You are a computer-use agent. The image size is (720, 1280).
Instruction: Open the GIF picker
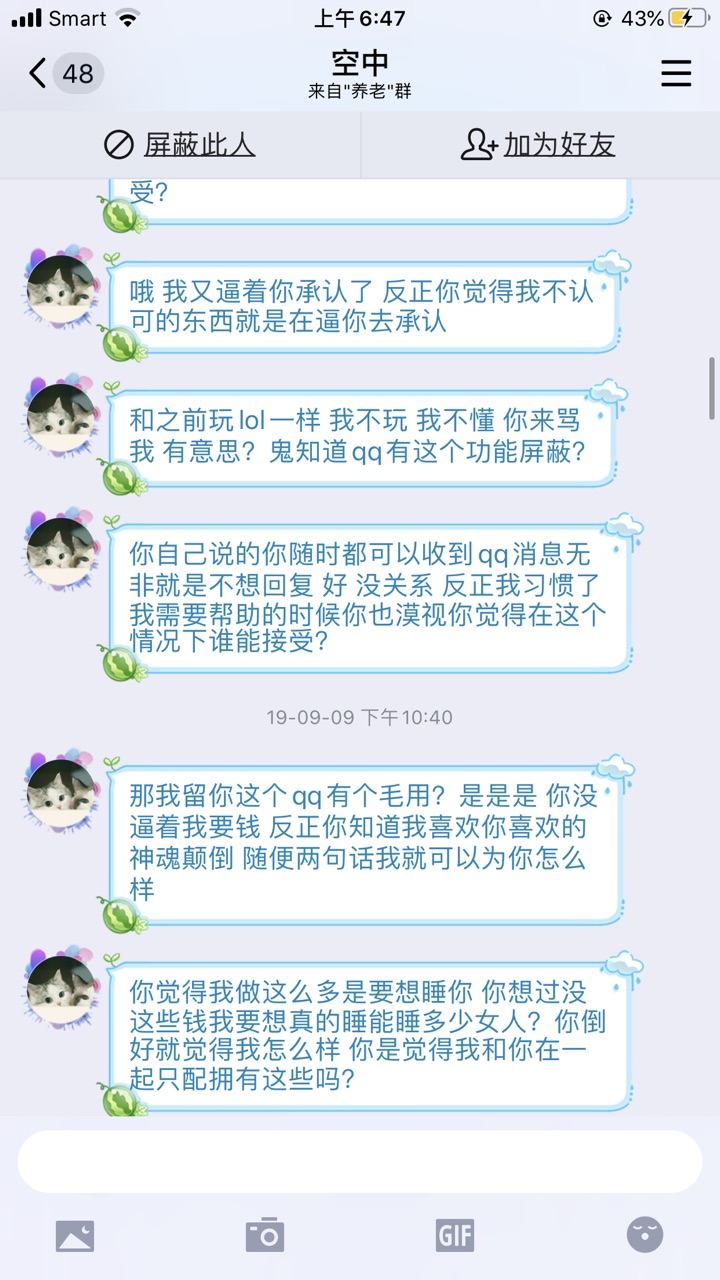tap(455, 1236)
